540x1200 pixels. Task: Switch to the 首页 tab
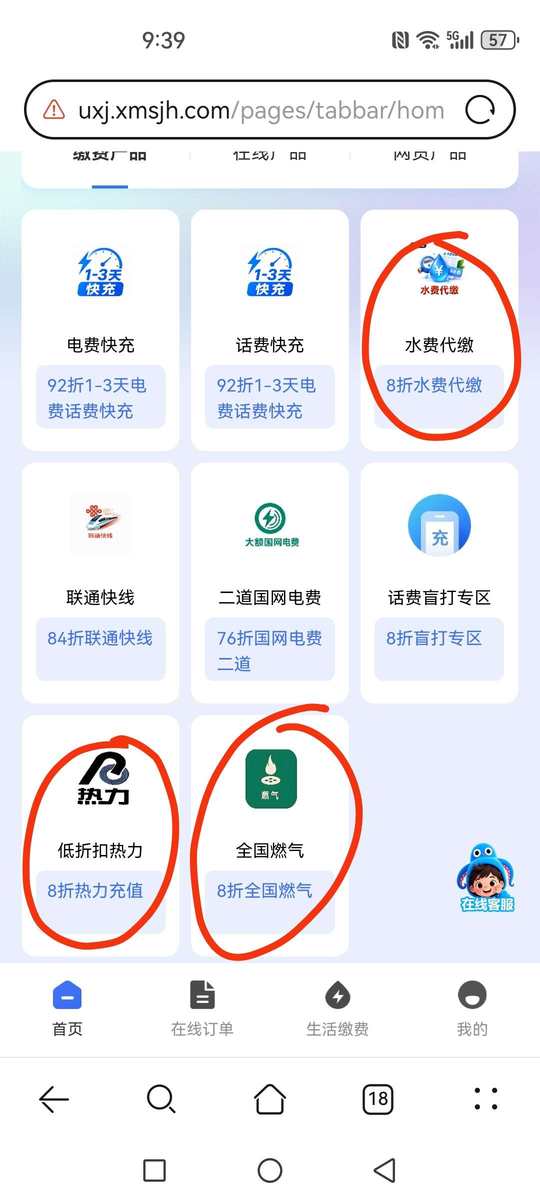[67, 1009]
